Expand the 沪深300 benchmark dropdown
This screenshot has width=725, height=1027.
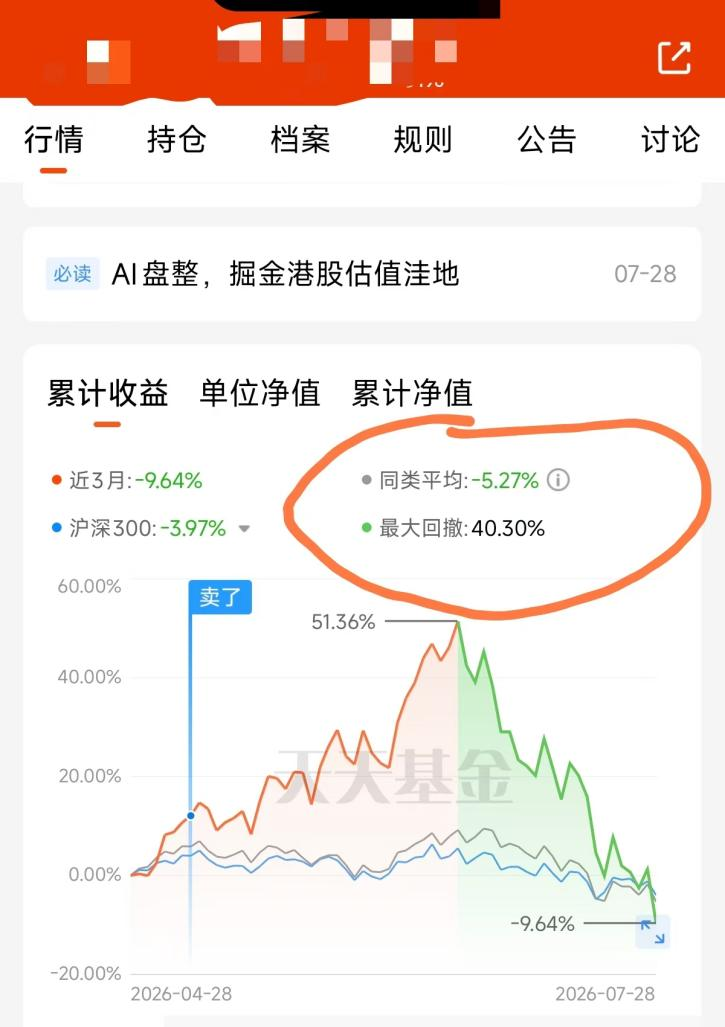point(244,529)
